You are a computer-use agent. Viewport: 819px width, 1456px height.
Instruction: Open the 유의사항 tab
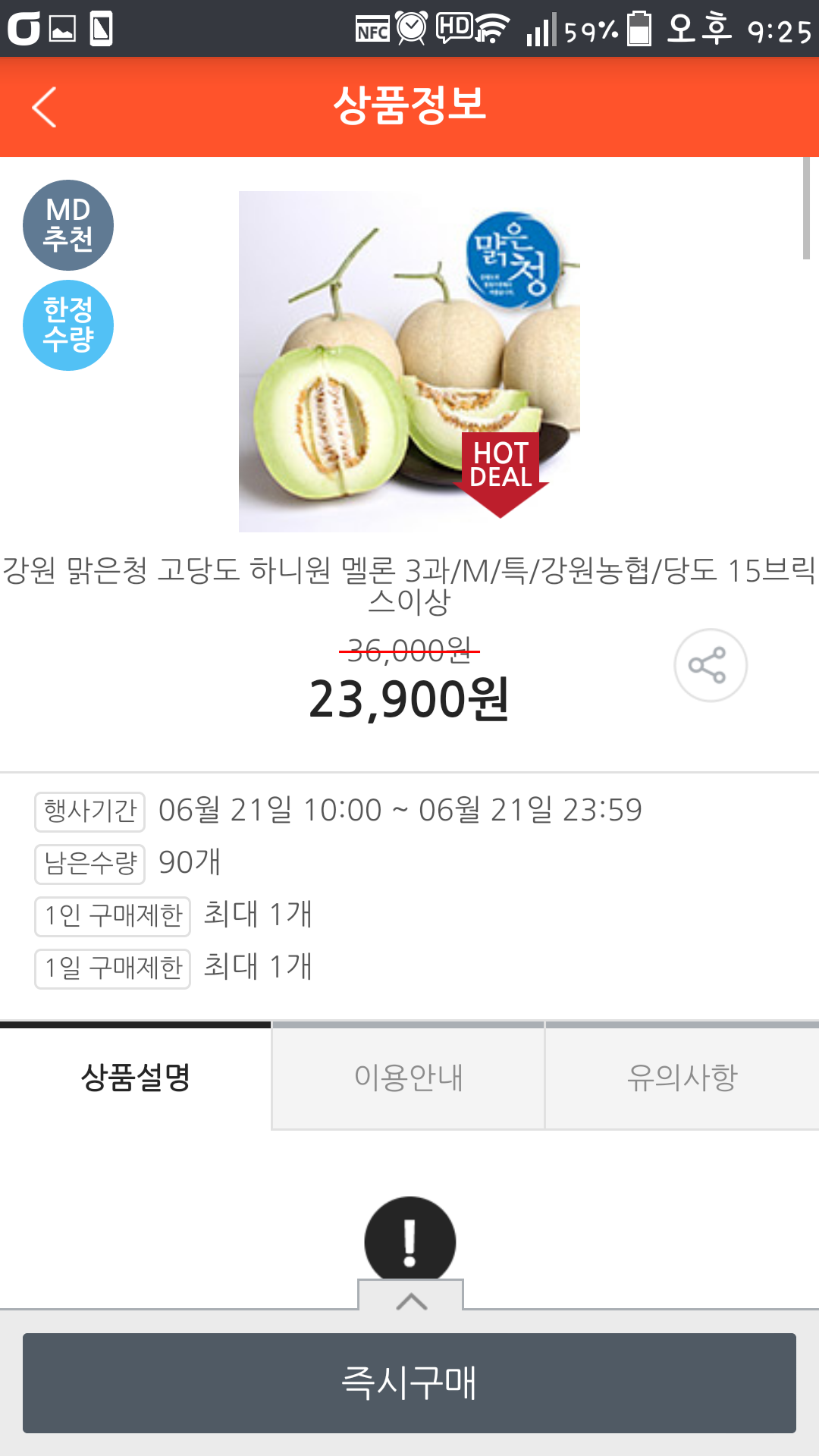pyautogui.click(x=682, y=1077)
